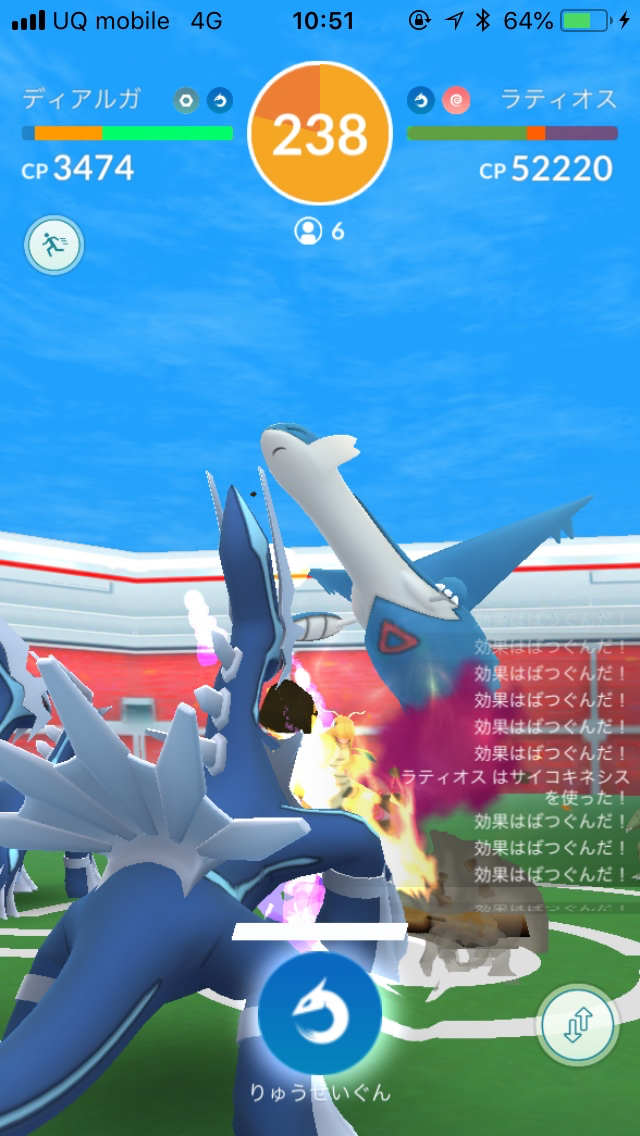Screen dimensions: 640x1136
Task: Unleash the りゅうせいぐん charged attack
Action: [x=320, y=1013]
